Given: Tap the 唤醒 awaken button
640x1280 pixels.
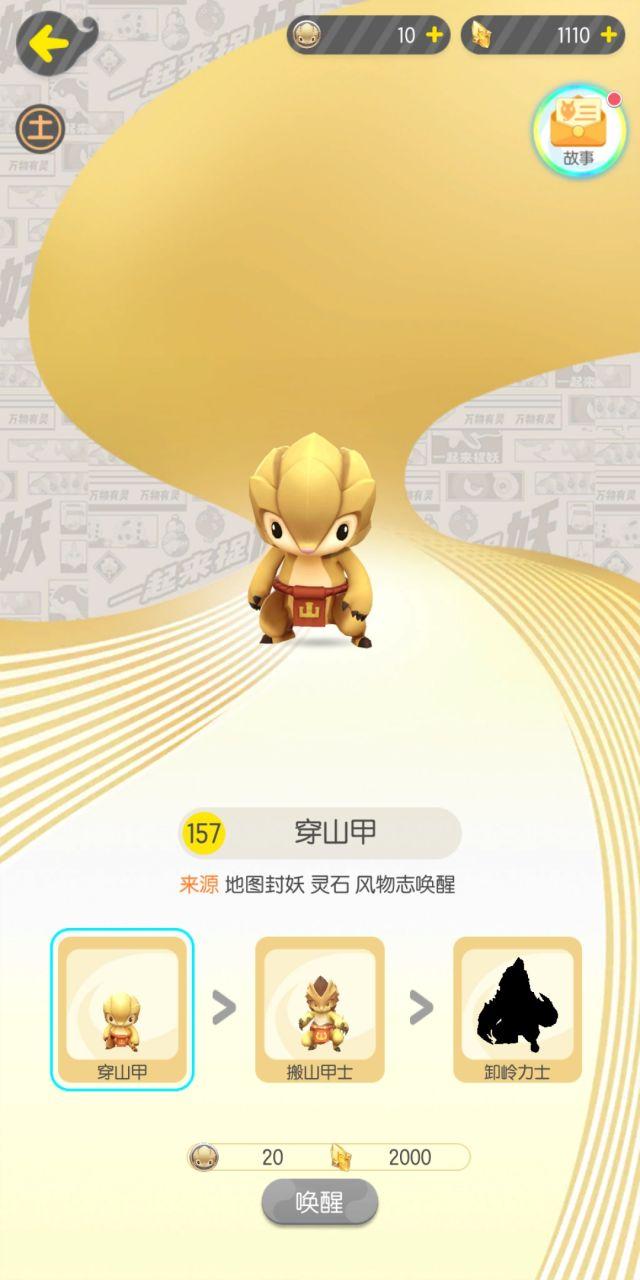Looking at the screenshot, I should [x=320, y=1203].
